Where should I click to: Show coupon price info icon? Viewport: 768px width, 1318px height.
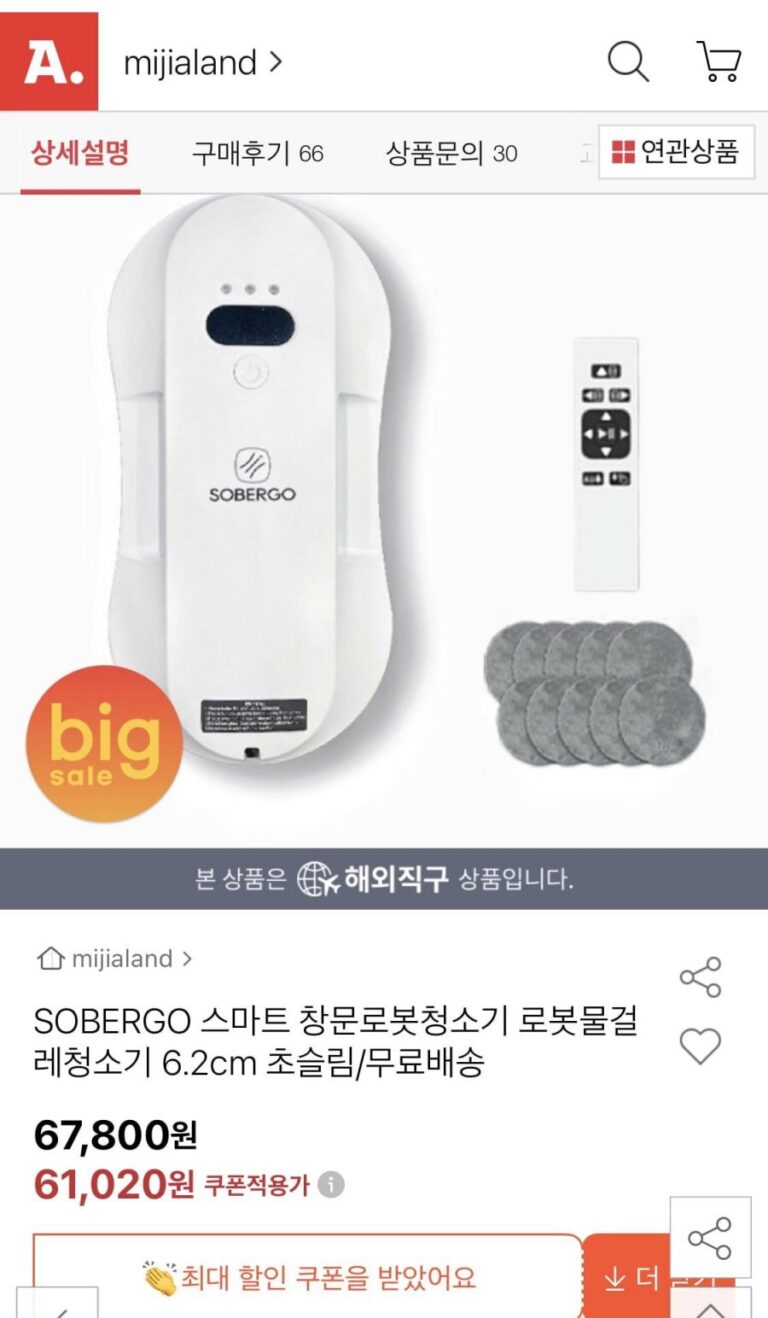click(331, 1185)
